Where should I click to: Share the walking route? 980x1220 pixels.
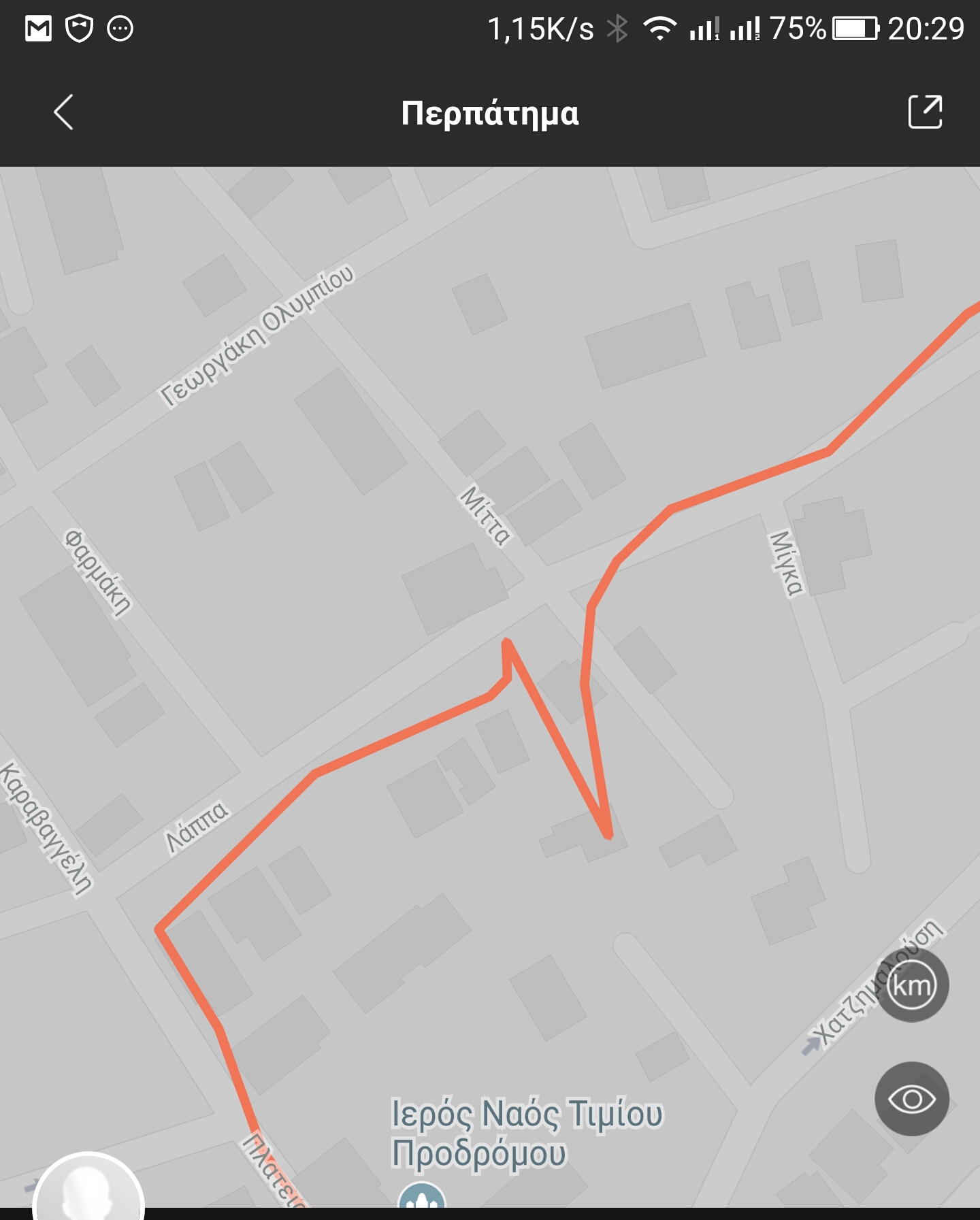click(x=925, y=112)
